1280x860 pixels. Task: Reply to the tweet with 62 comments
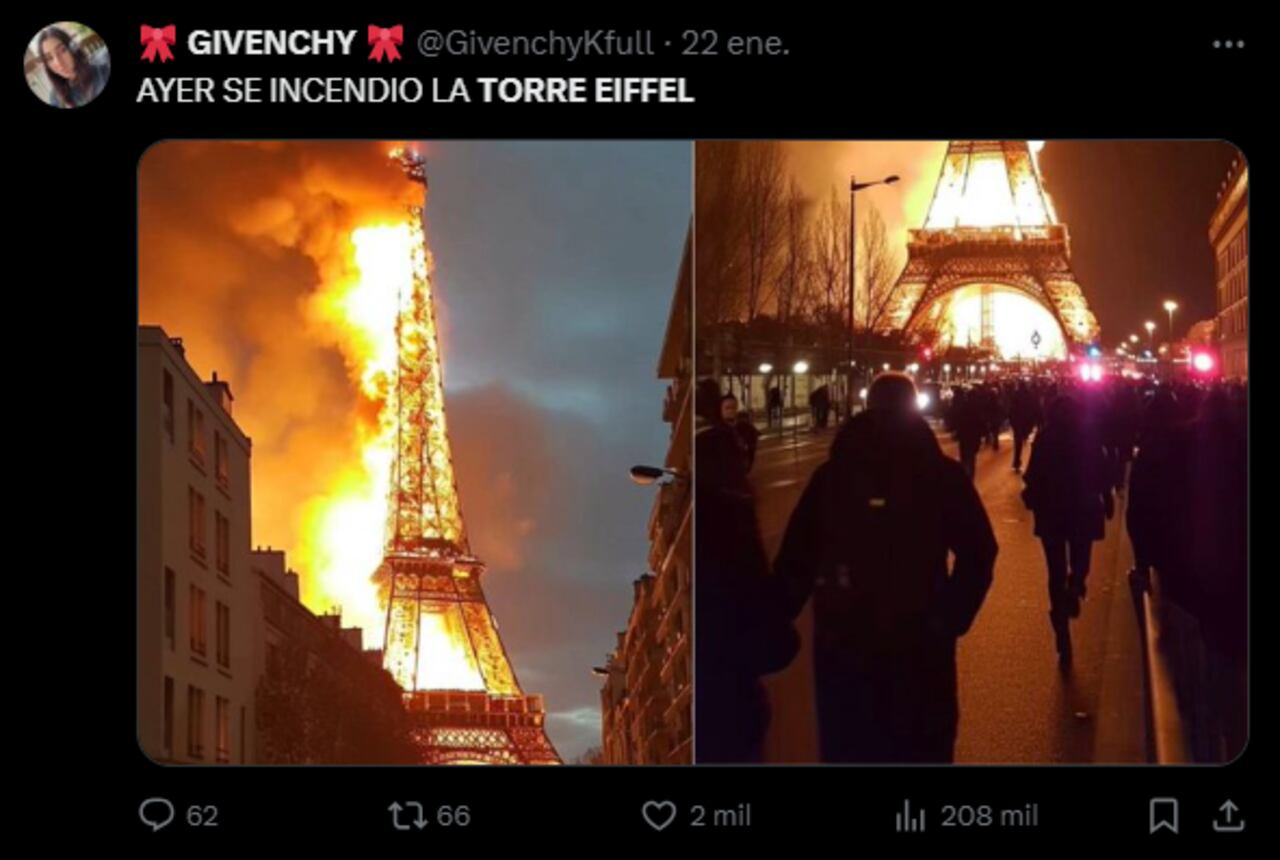(x=157, y=815)
